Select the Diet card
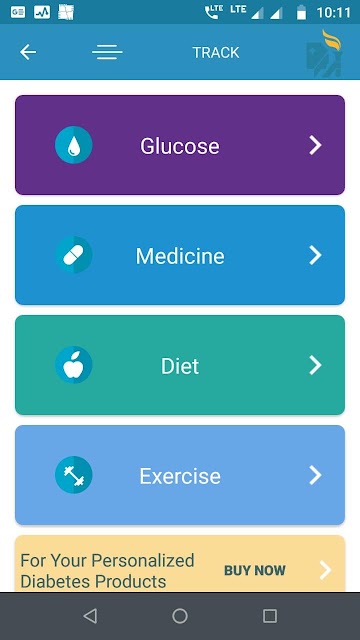 180,365
